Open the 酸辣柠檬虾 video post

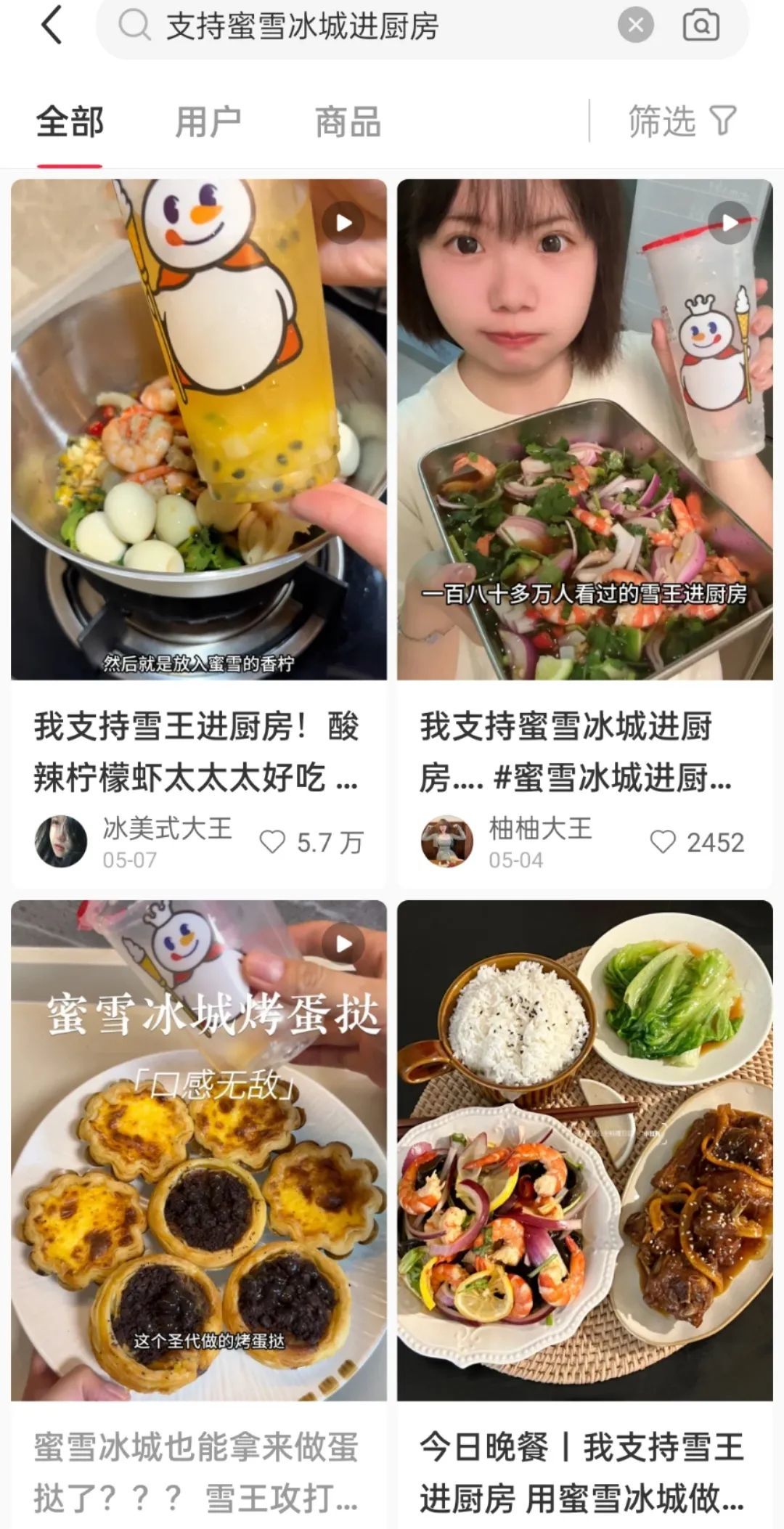point(199,430)
